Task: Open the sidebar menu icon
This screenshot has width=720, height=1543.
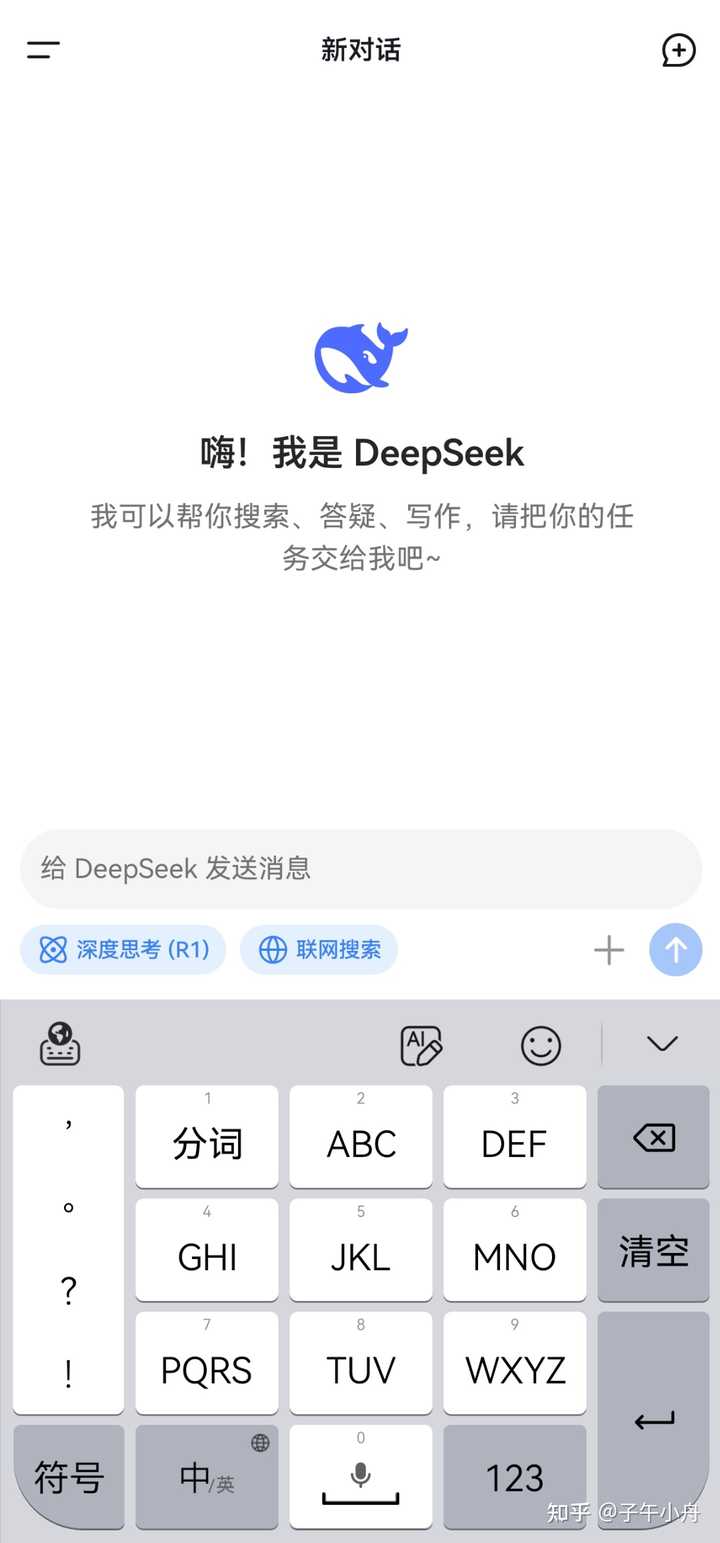Action: (42, 51)
